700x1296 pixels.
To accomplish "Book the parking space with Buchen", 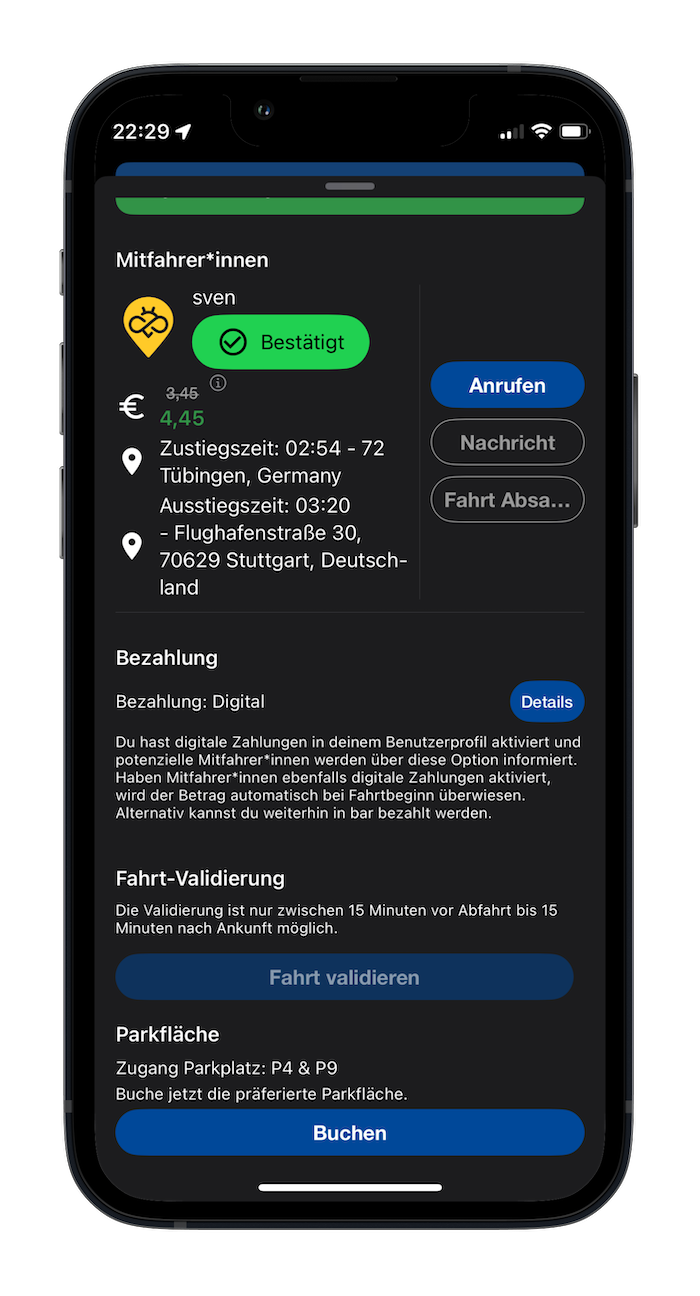I will pos(349,1133).
